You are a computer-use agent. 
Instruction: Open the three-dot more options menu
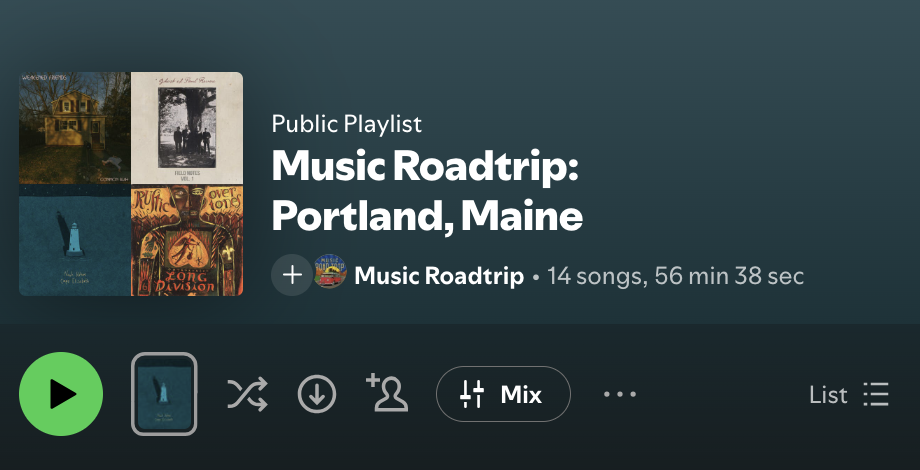[x=620, y=394]
